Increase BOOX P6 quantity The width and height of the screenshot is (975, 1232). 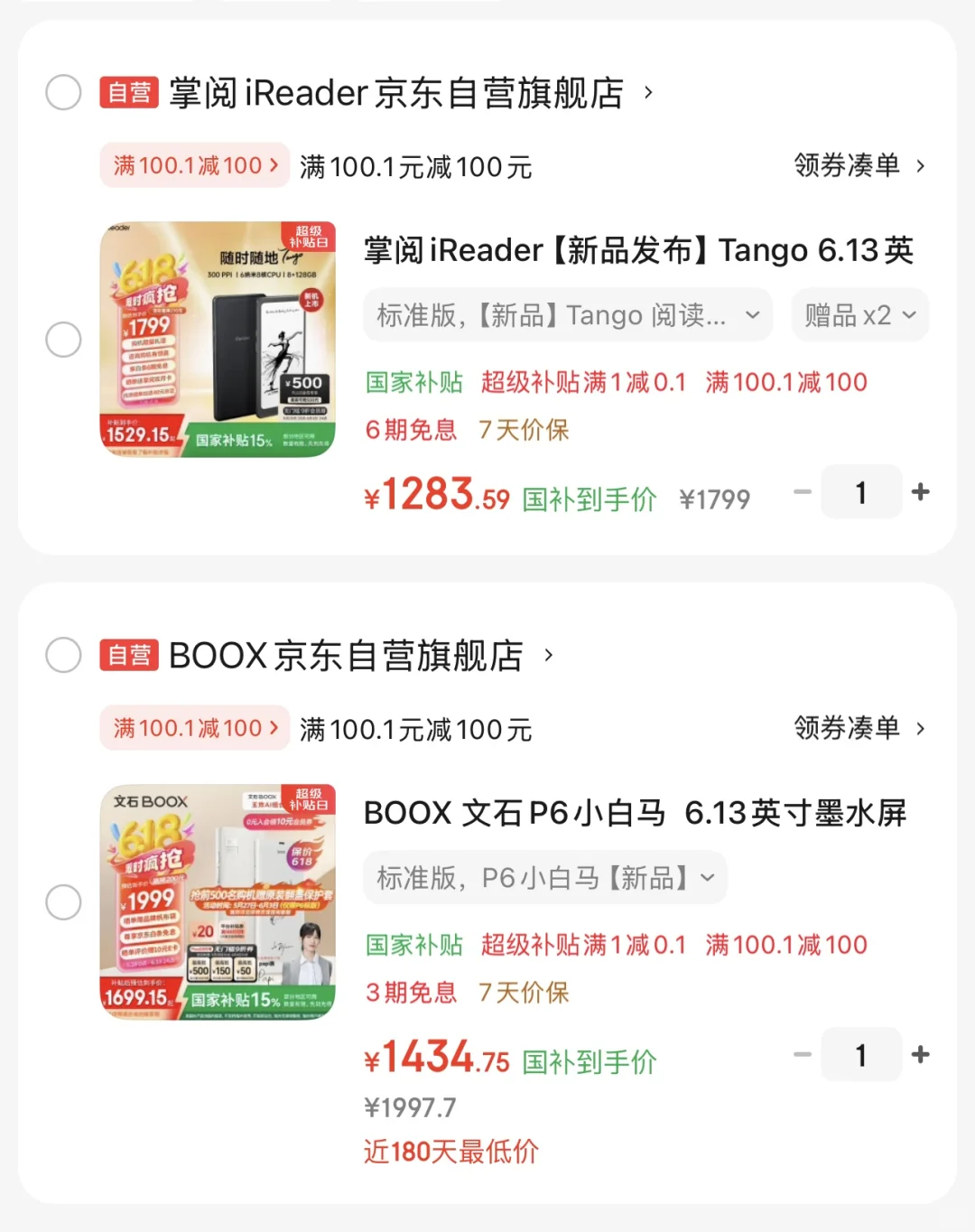(x=920, y=1055)
